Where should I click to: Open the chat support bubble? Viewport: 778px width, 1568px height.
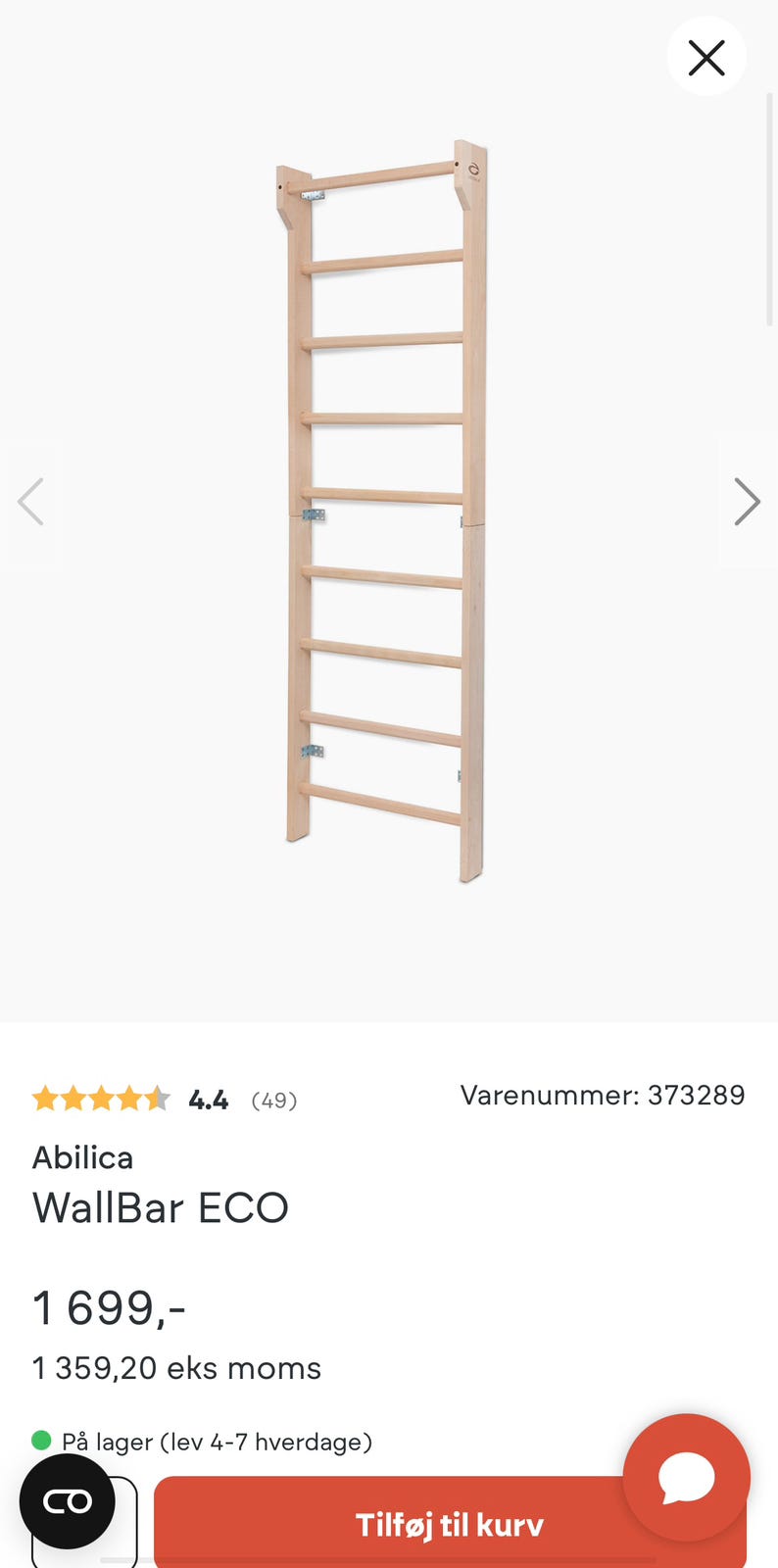click(685, 1476)
